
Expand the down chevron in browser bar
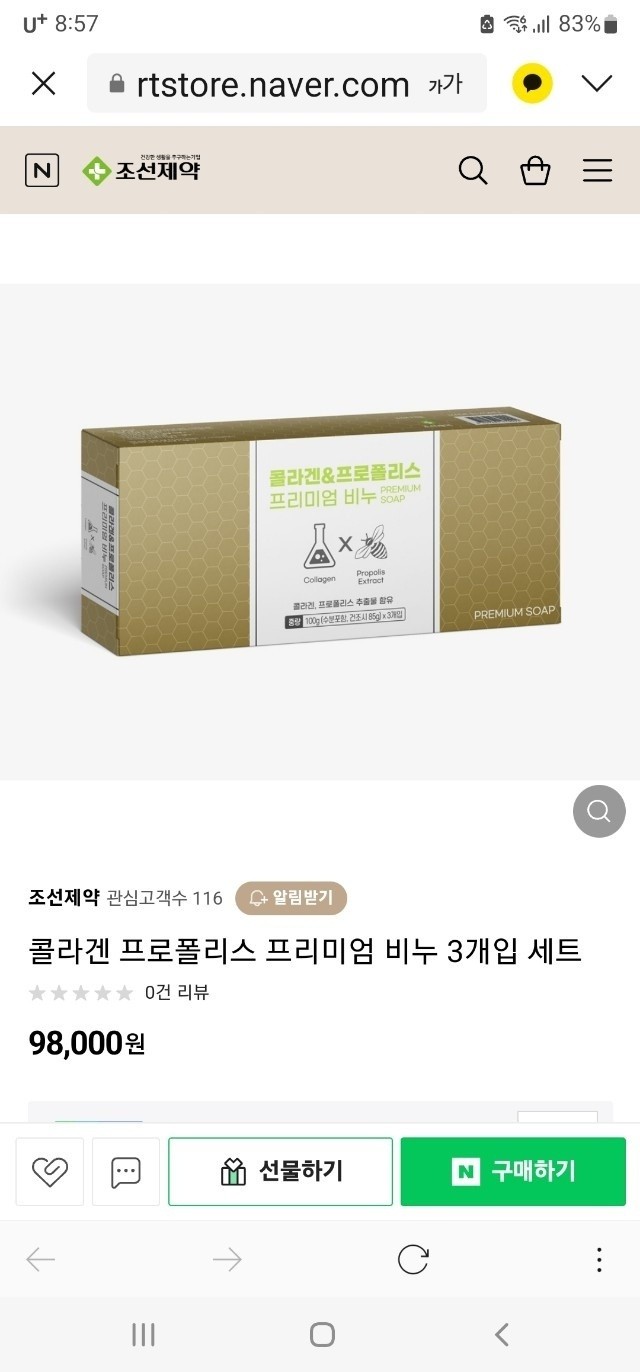597,83
